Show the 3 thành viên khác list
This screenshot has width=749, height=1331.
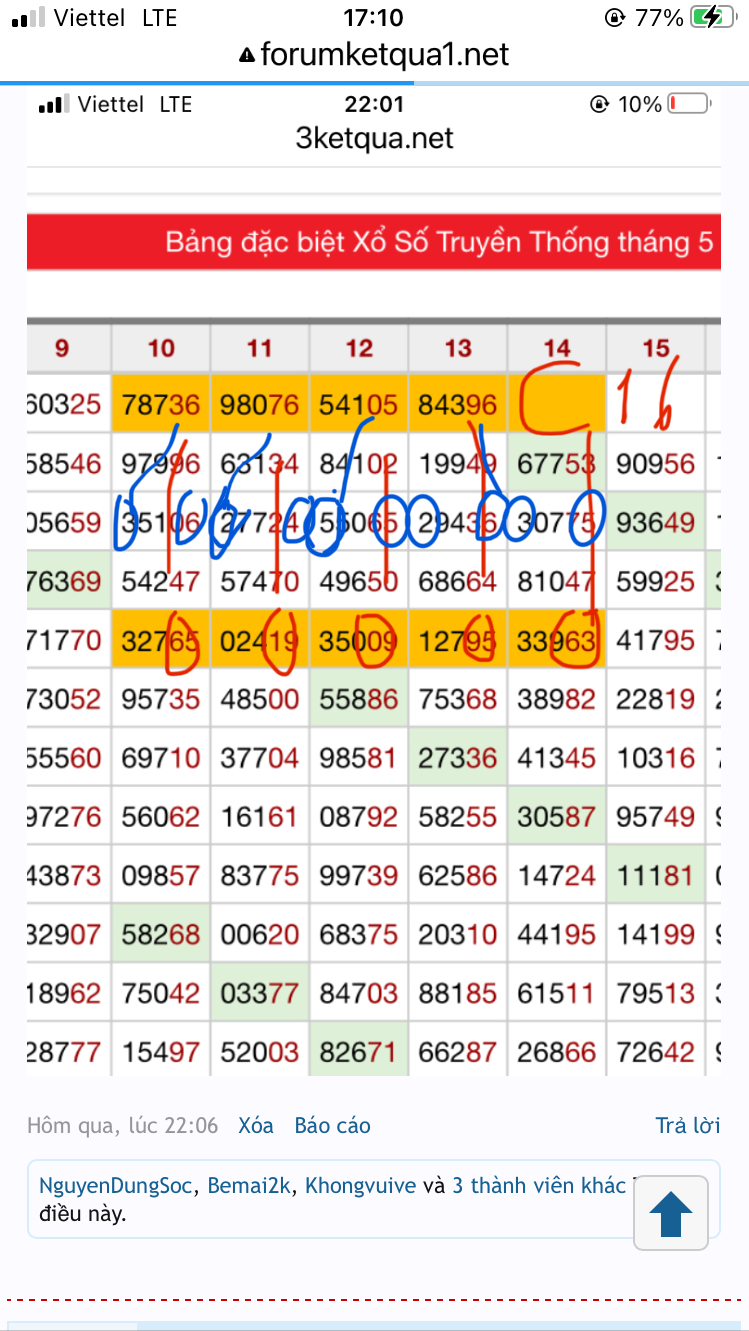pyautogui.click(x=539, y=1186)
